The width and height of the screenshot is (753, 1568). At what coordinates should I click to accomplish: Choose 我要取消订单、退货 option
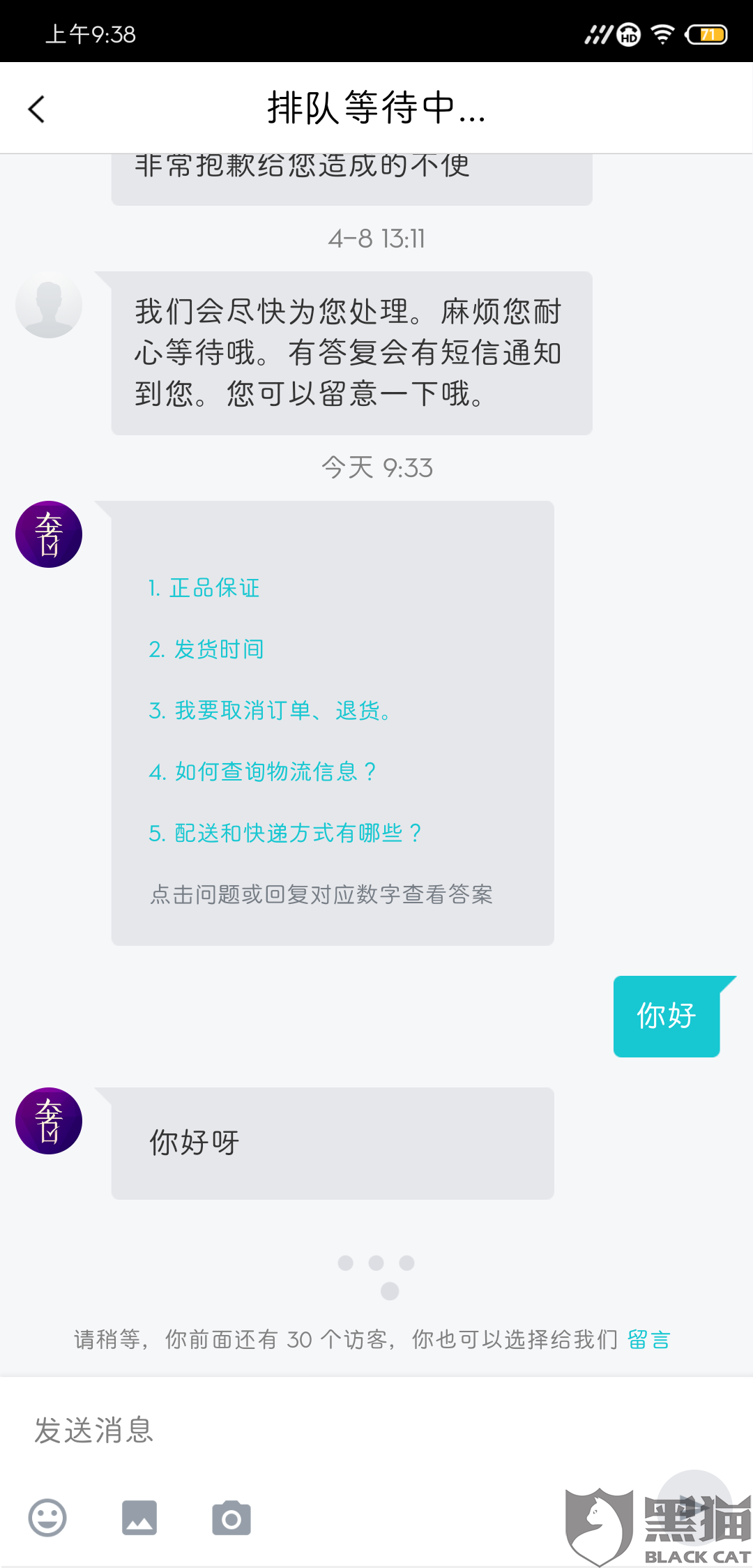pos(270,711)
